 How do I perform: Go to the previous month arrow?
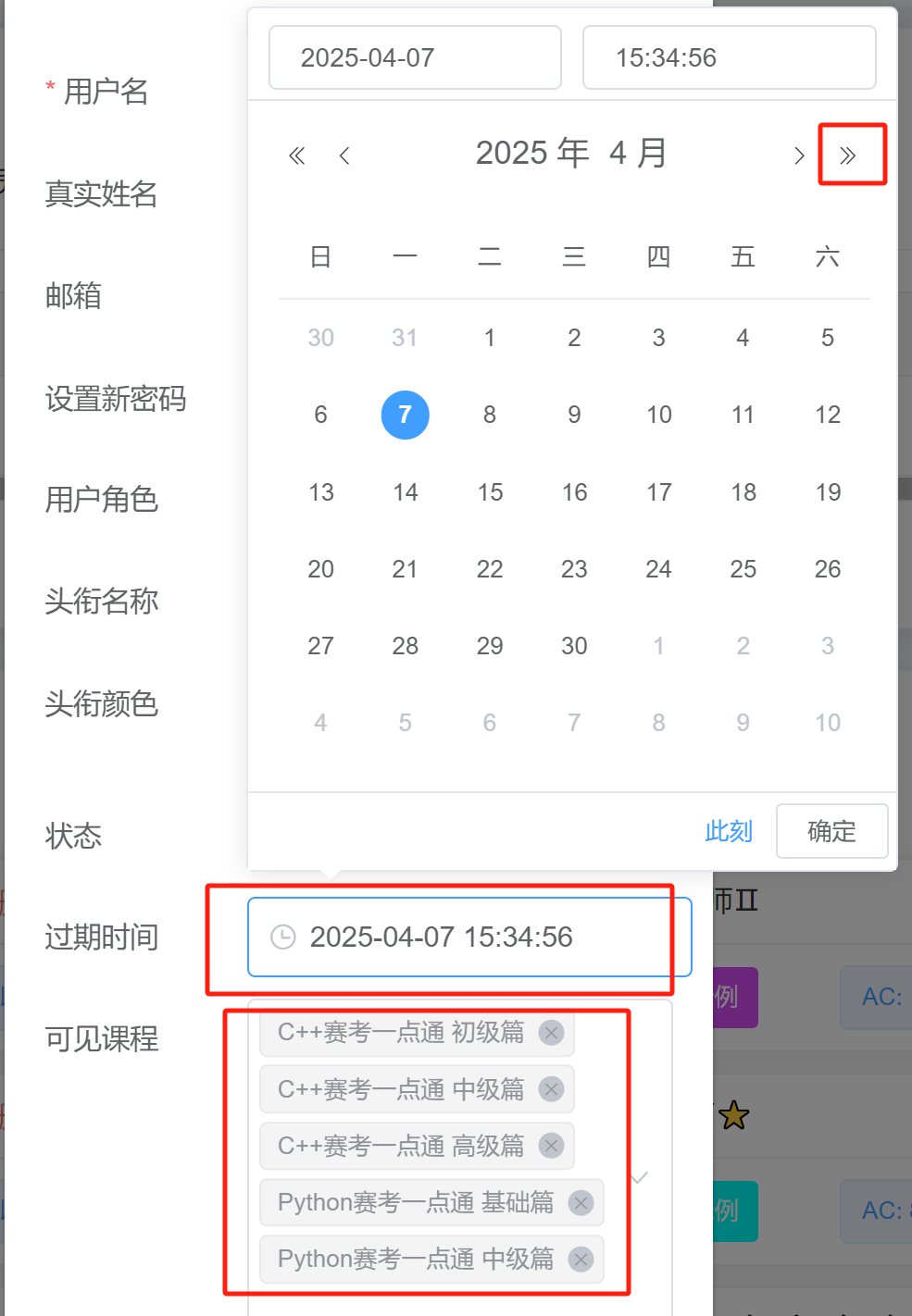point(344,155)
